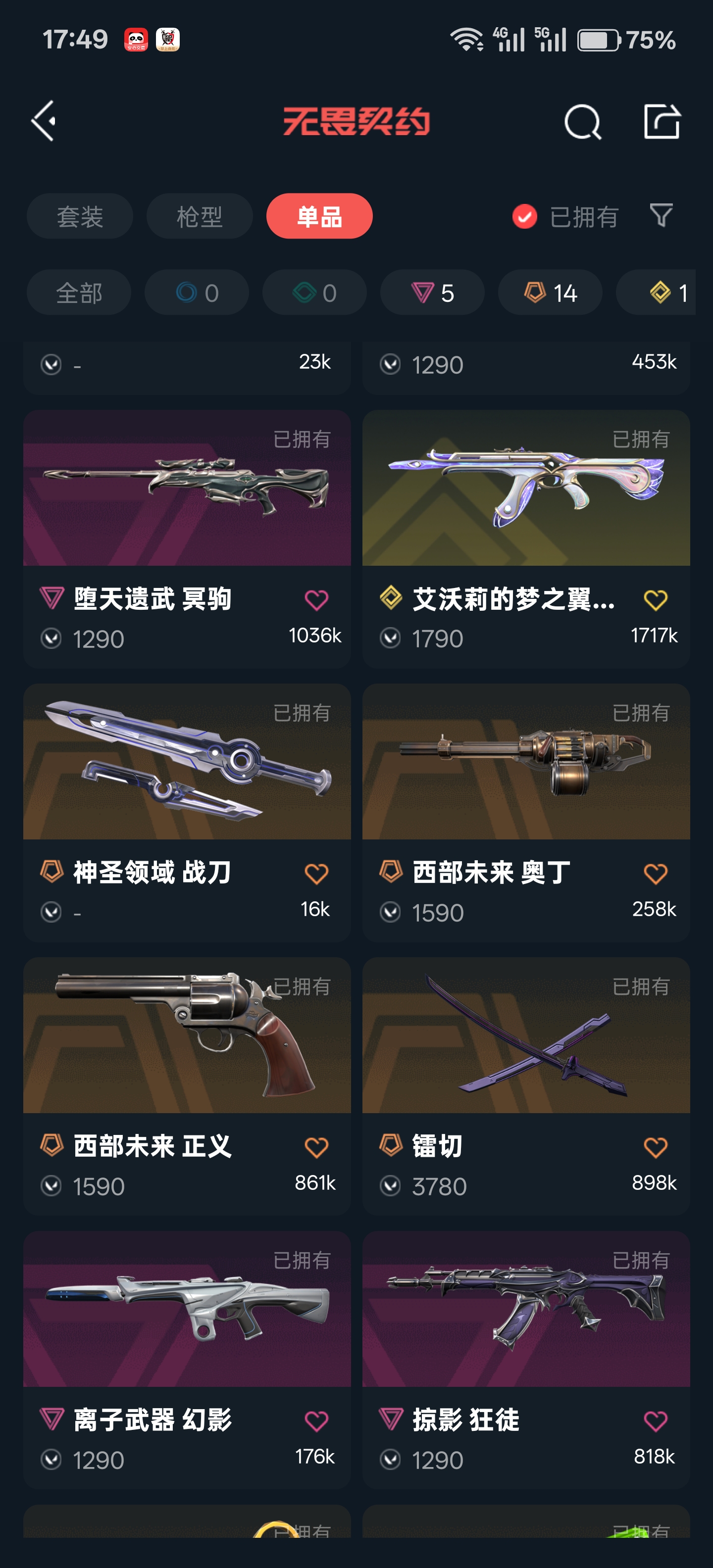The image size is (713, 1568).
Task: Select the 全部 rarity chip
Action: [x=79, y=293]
